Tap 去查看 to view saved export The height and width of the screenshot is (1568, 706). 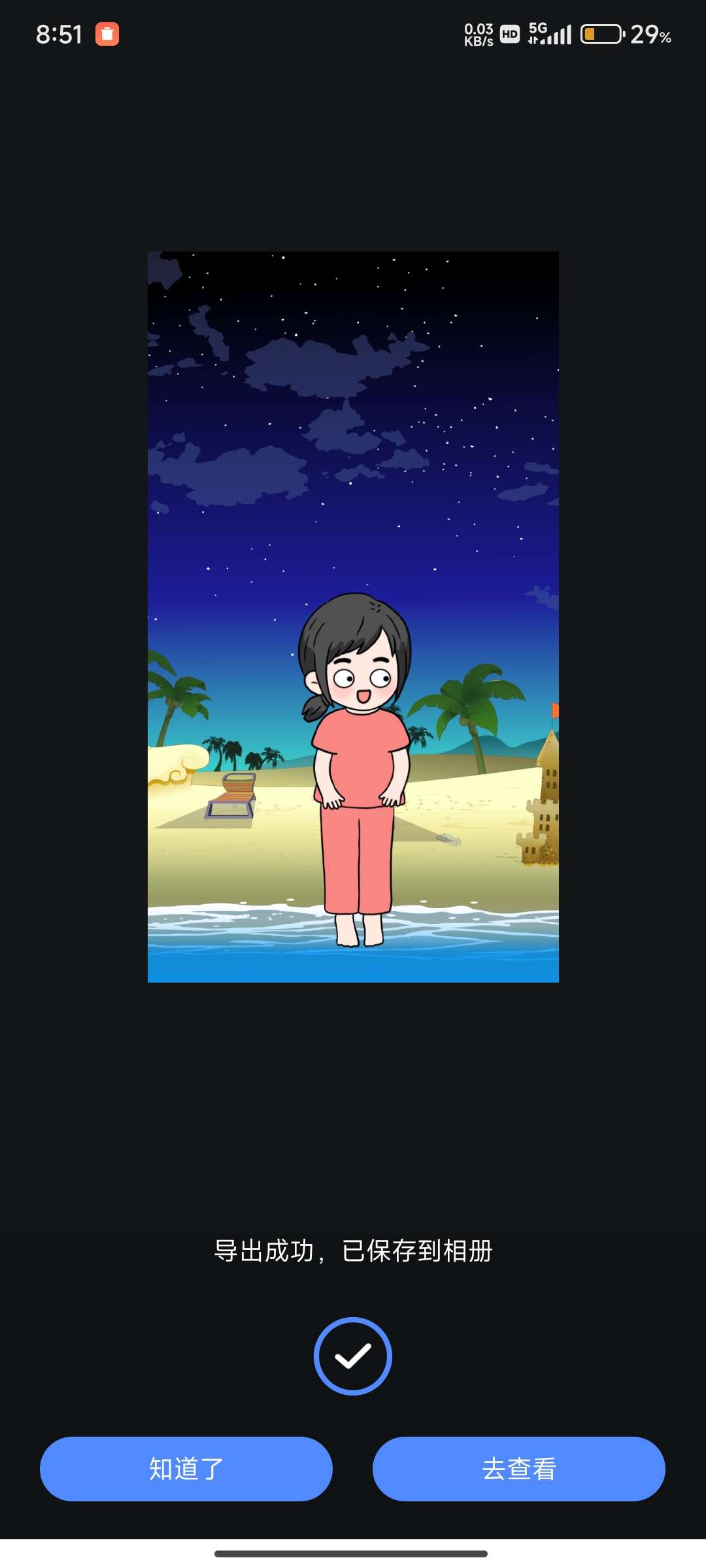[518, 1469]
